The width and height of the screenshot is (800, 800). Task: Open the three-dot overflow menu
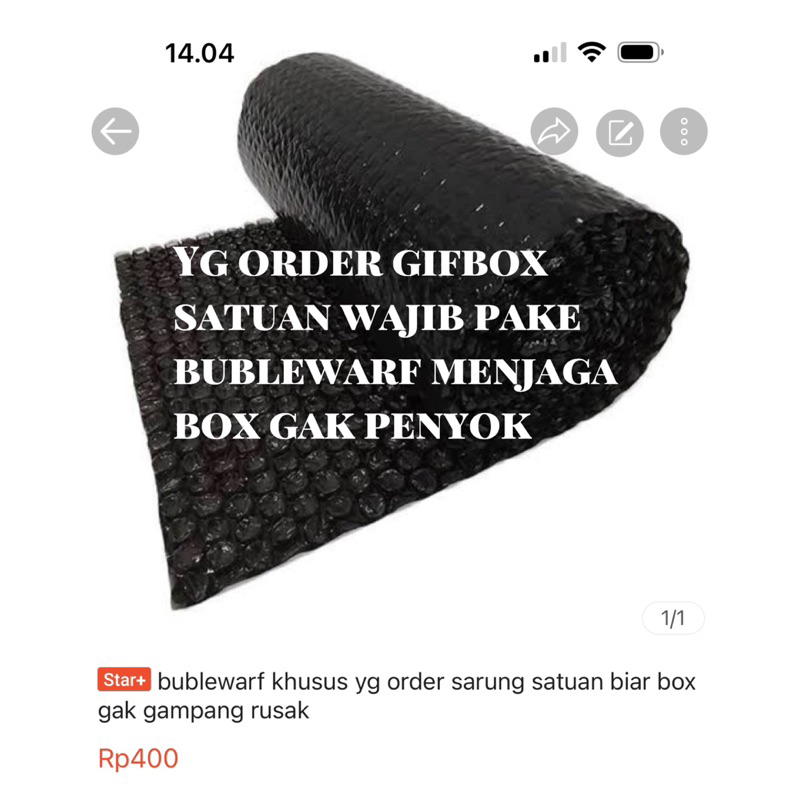click(x=684, y=131)
